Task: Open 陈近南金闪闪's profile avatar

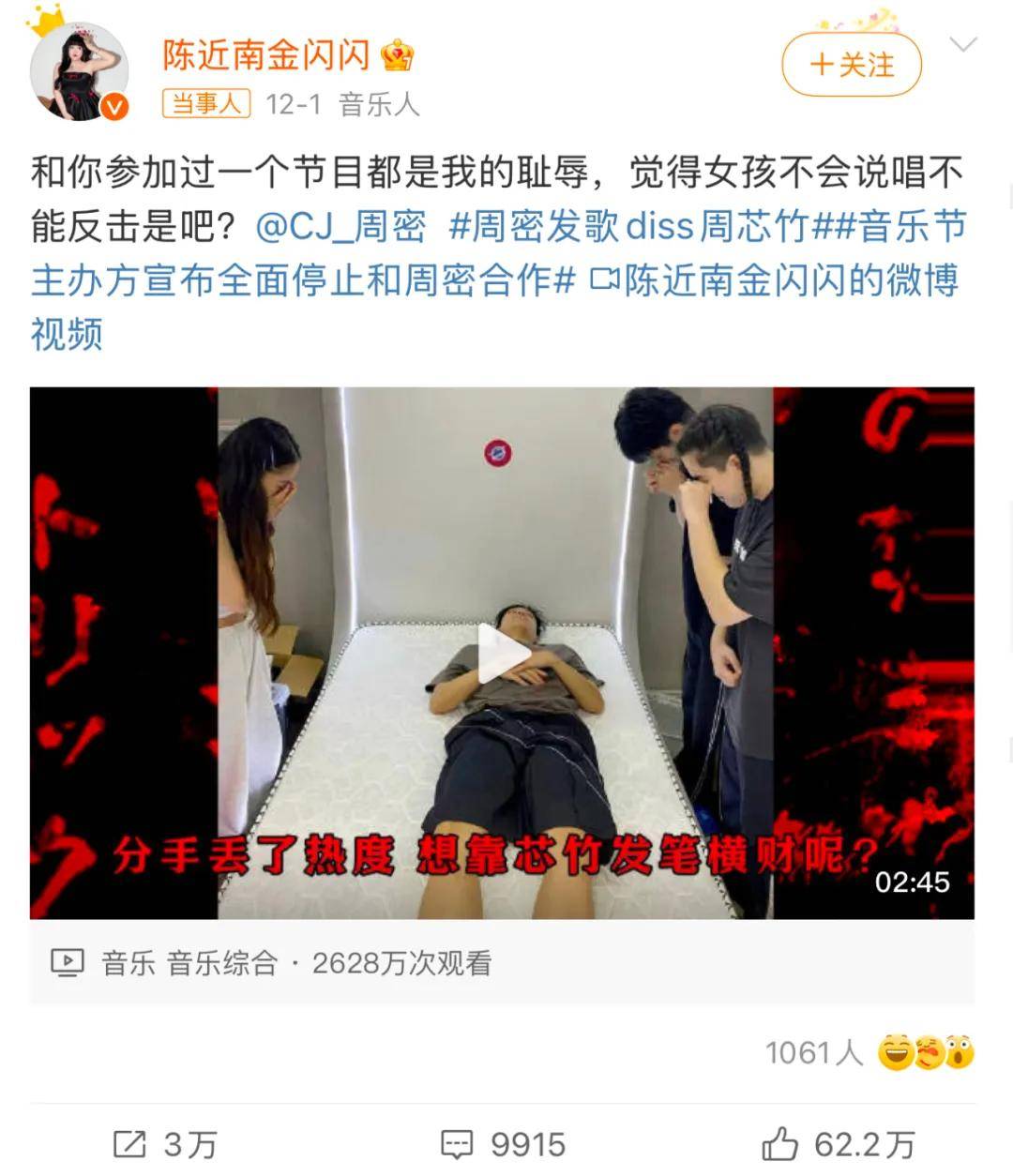Action: click(78, 73)
